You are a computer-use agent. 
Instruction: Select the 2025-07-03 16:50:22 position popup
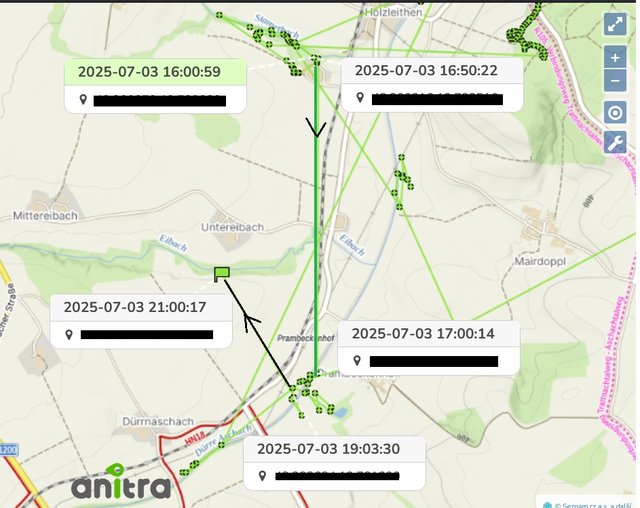pyautogui.click(x=432, y=71)
